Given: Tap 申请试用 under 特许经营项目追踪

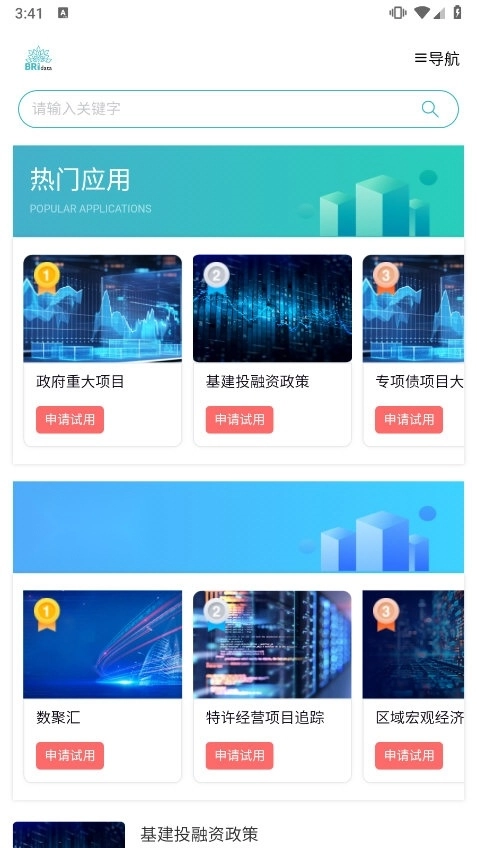Looking at the screenshot, I should click(240, 756).
